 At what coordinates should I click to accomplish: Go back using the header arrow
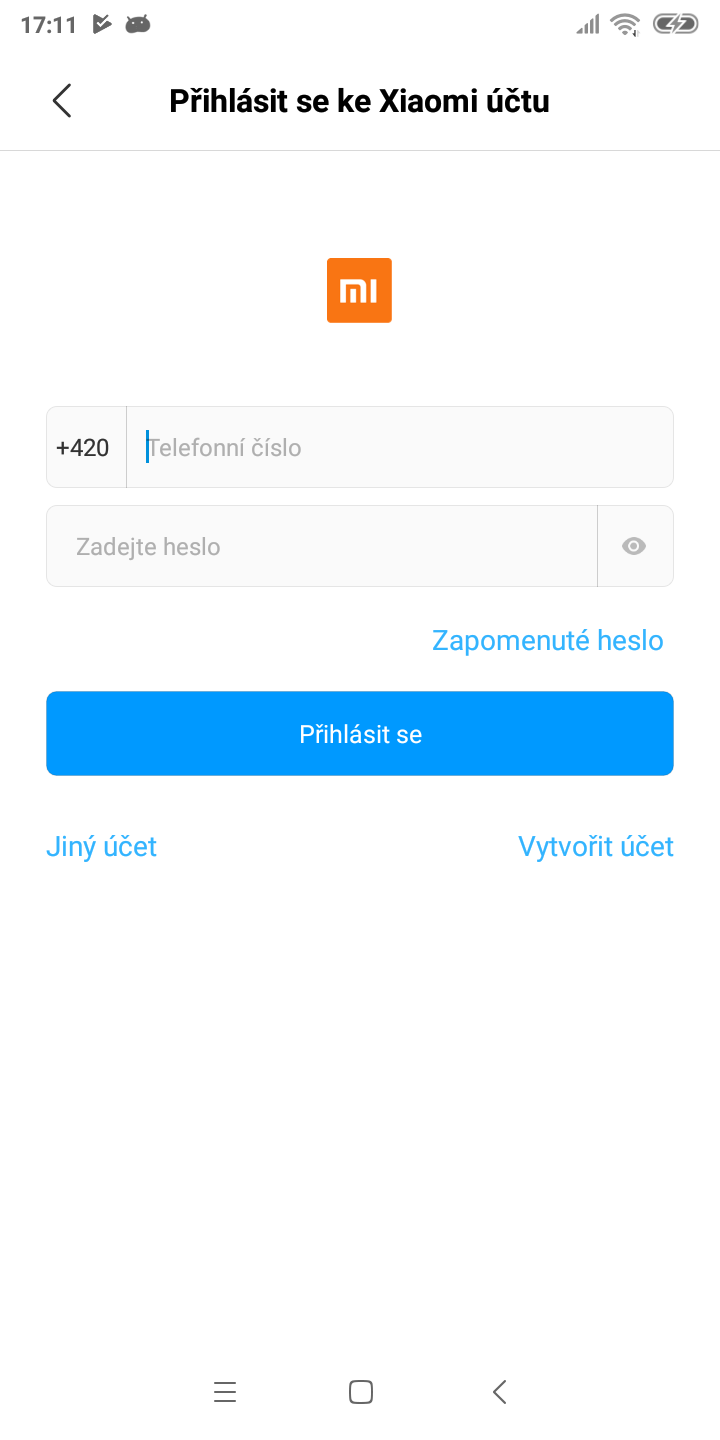coord(62,101)
